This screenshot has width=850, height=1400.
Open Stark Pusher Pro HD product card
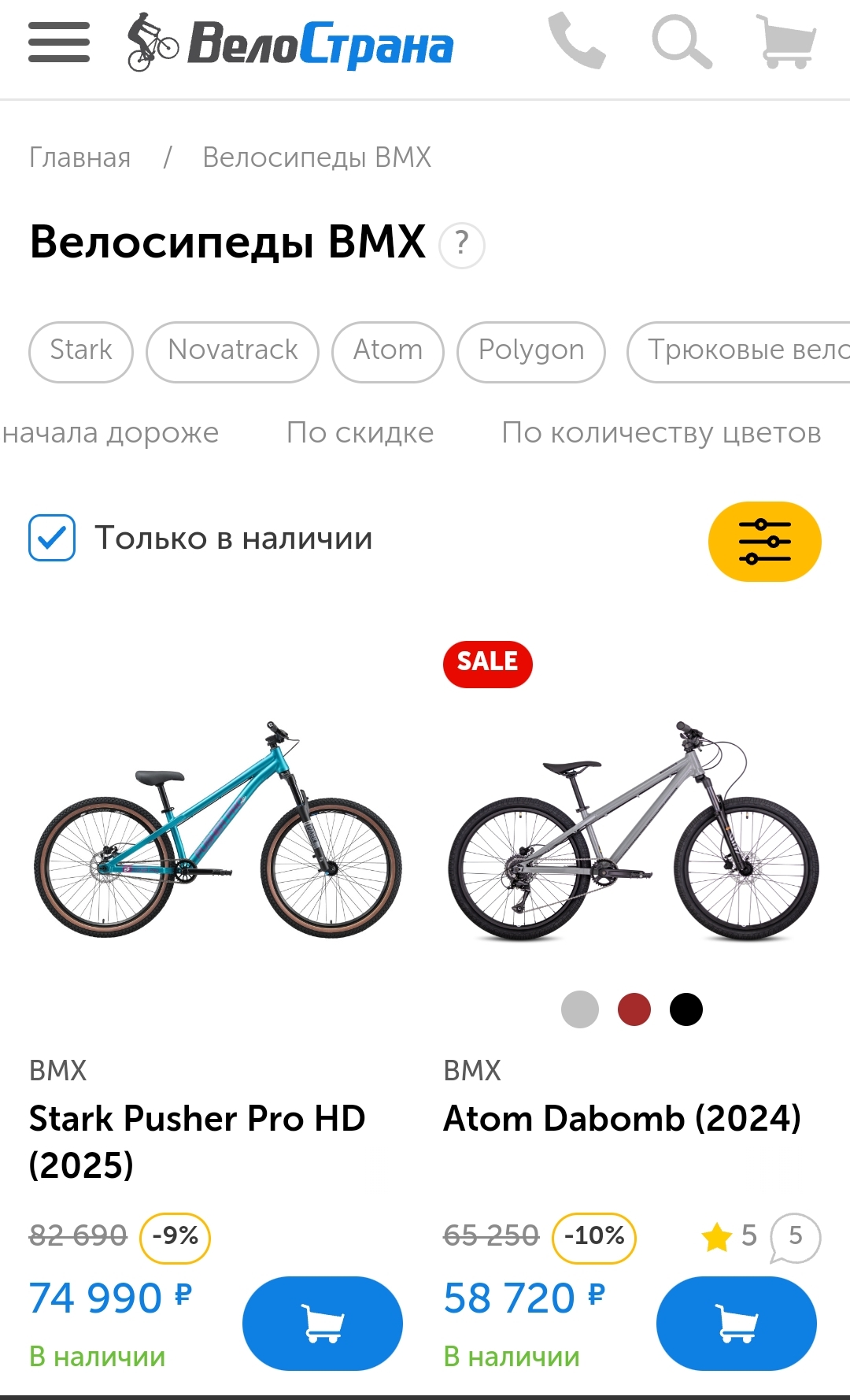coord(197,1140)
